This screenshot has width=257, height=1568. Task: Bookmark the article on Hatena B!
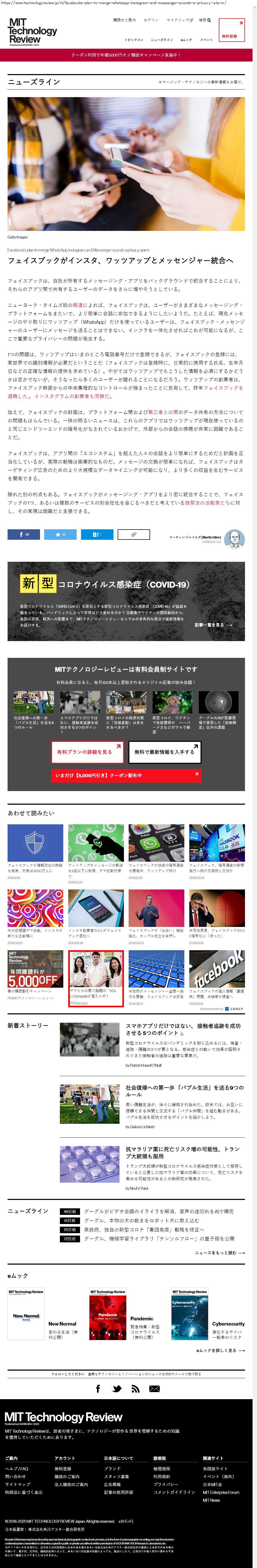click(x=96, y=535)
